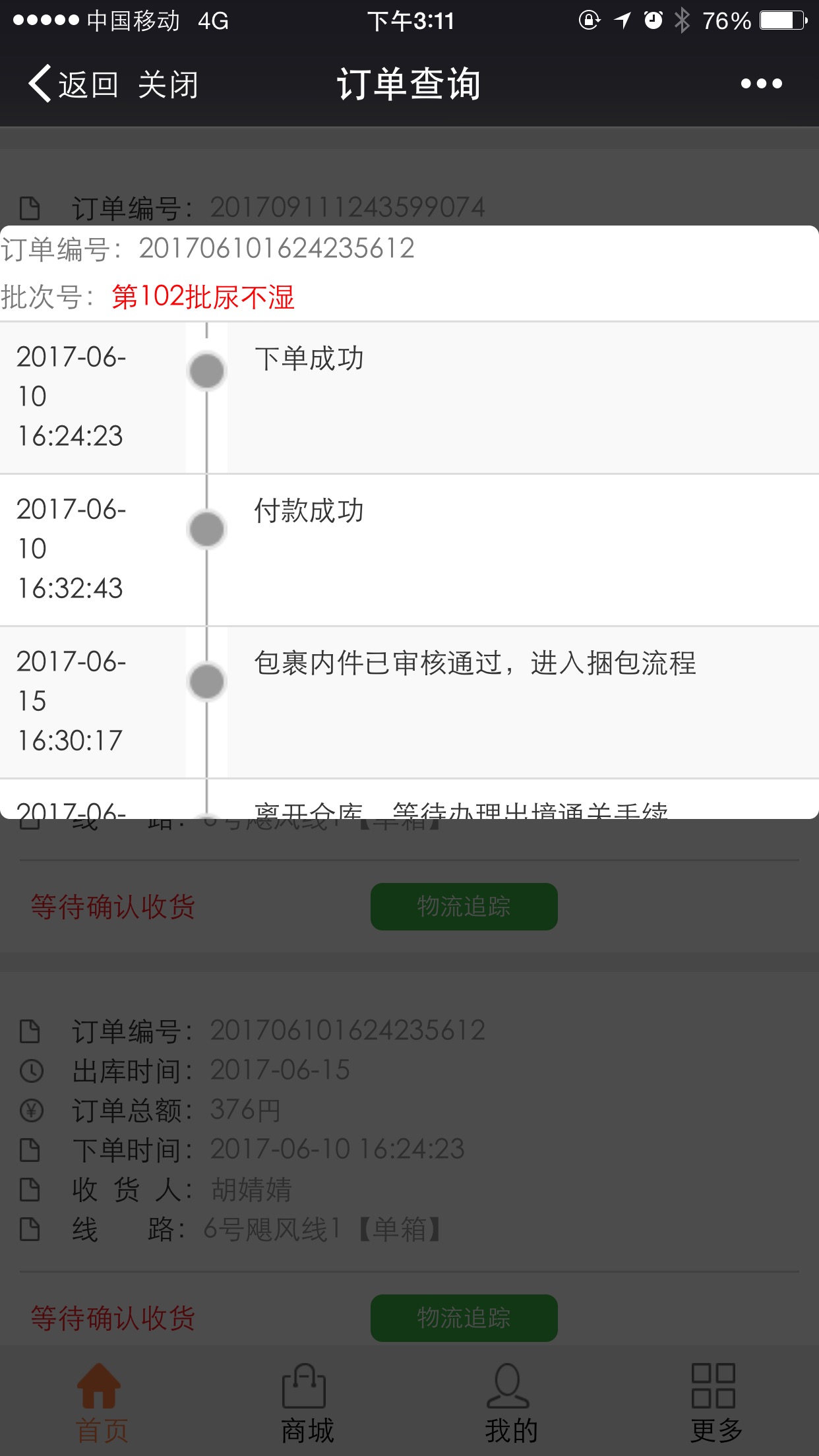This screenshot has width=819, height=1456.
Task: Go back using the 返回 arrow
Action: 71,84
